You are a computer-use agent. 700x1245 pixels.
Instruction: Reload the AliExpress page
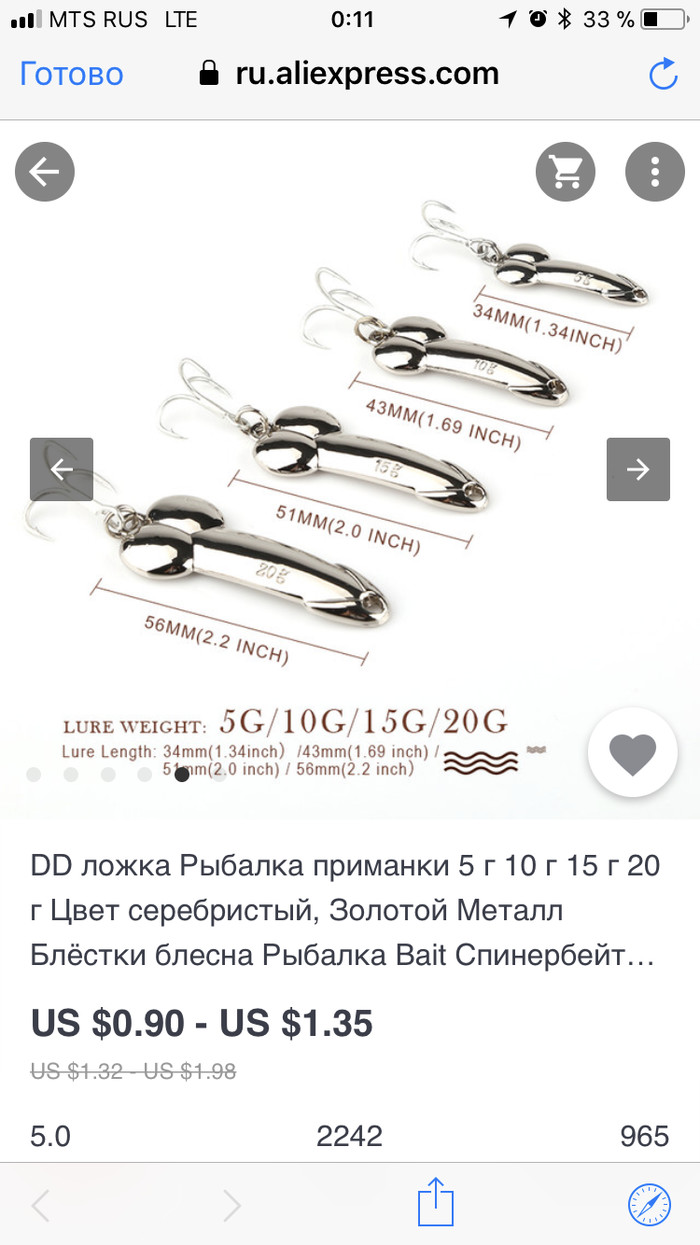click(x=663, y=74)
